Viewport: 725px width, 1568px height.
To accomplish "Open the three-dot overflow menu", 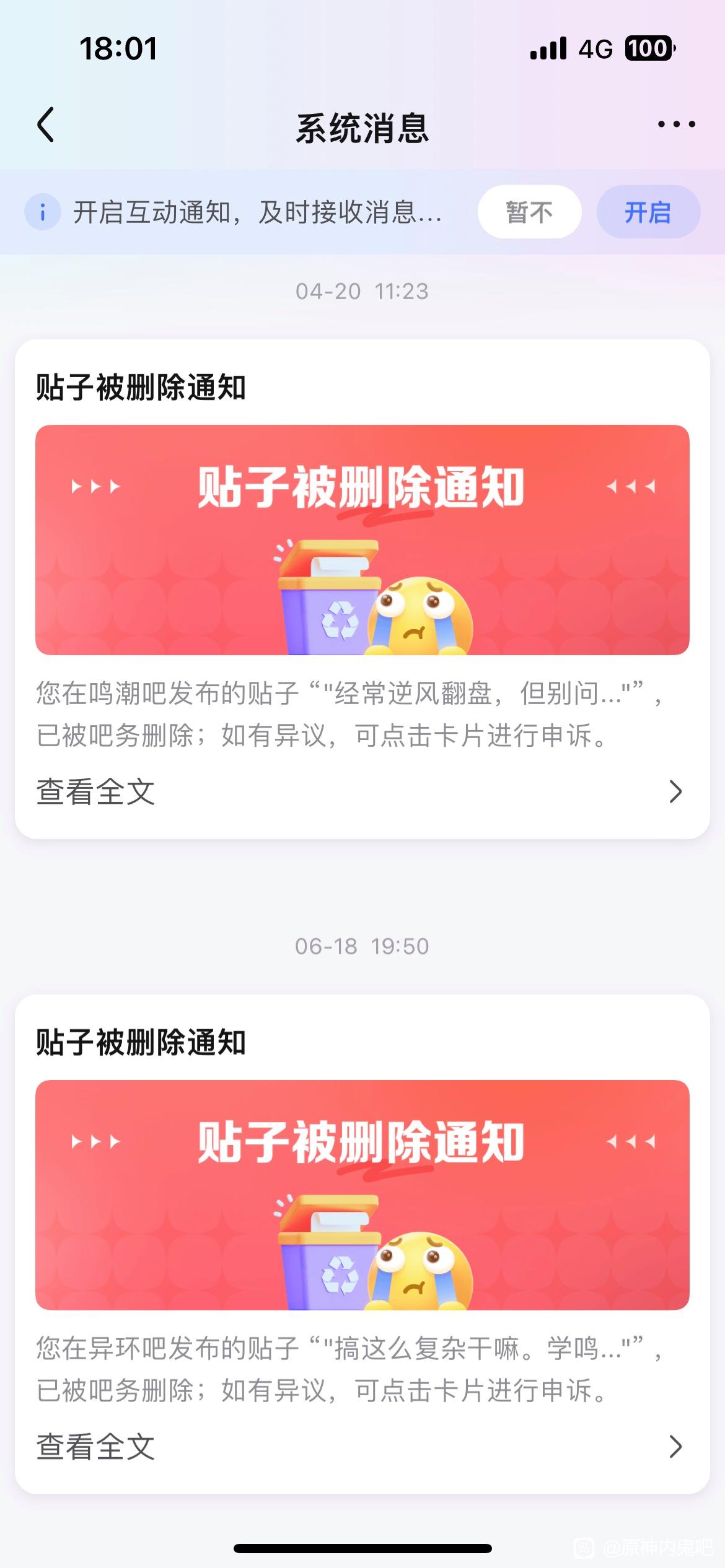I will point(676,124).
